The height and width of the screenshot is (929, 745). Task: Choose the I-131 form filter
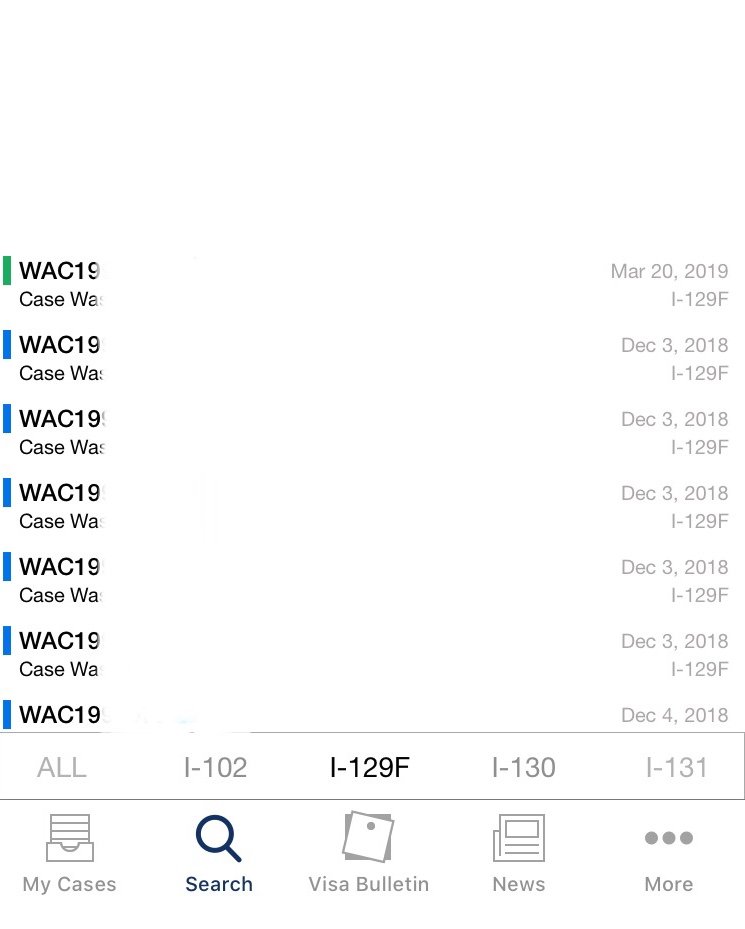[x=677, y=767]
